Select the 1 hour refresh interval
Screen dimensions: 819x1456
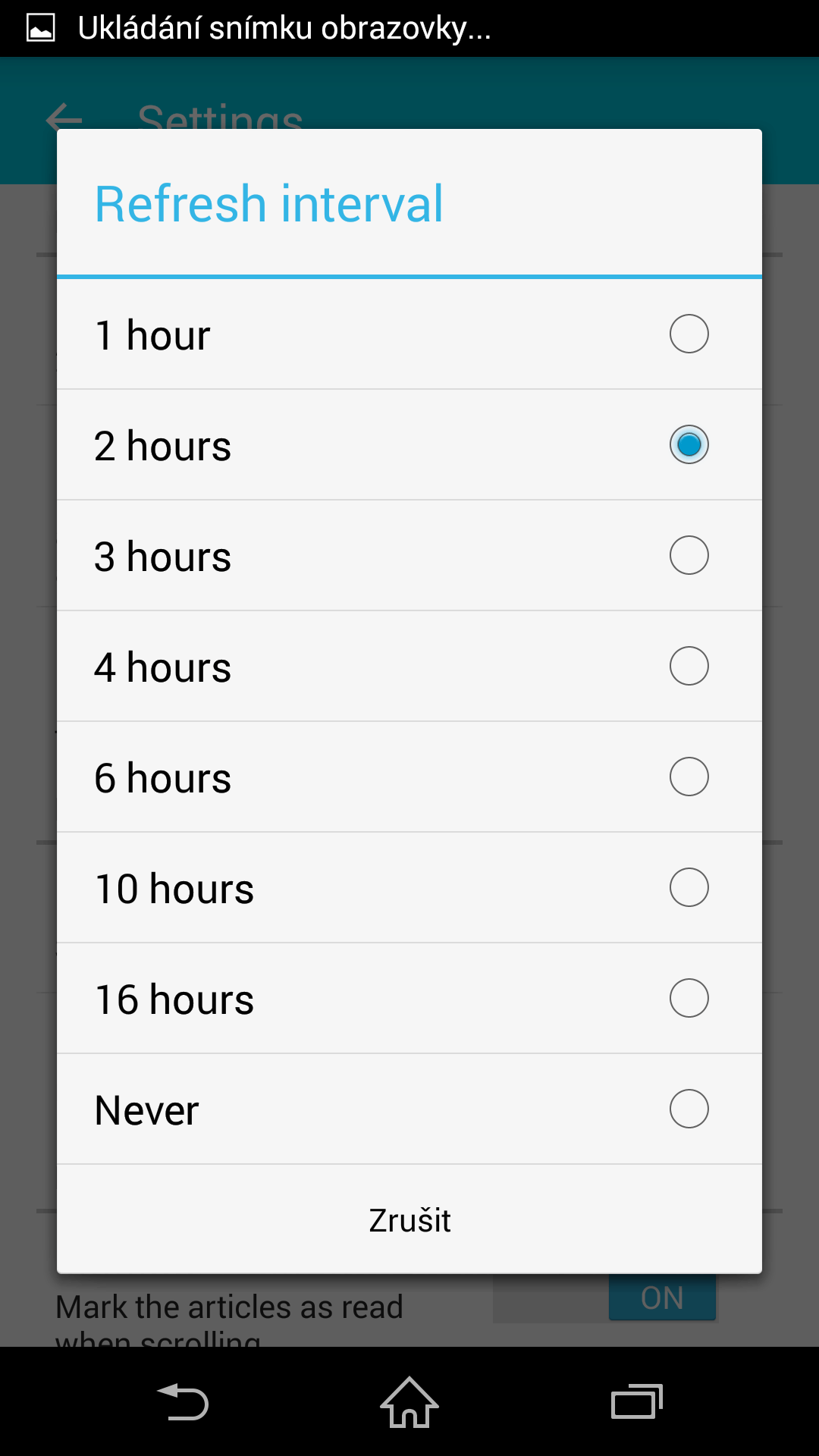pos(409,334)
